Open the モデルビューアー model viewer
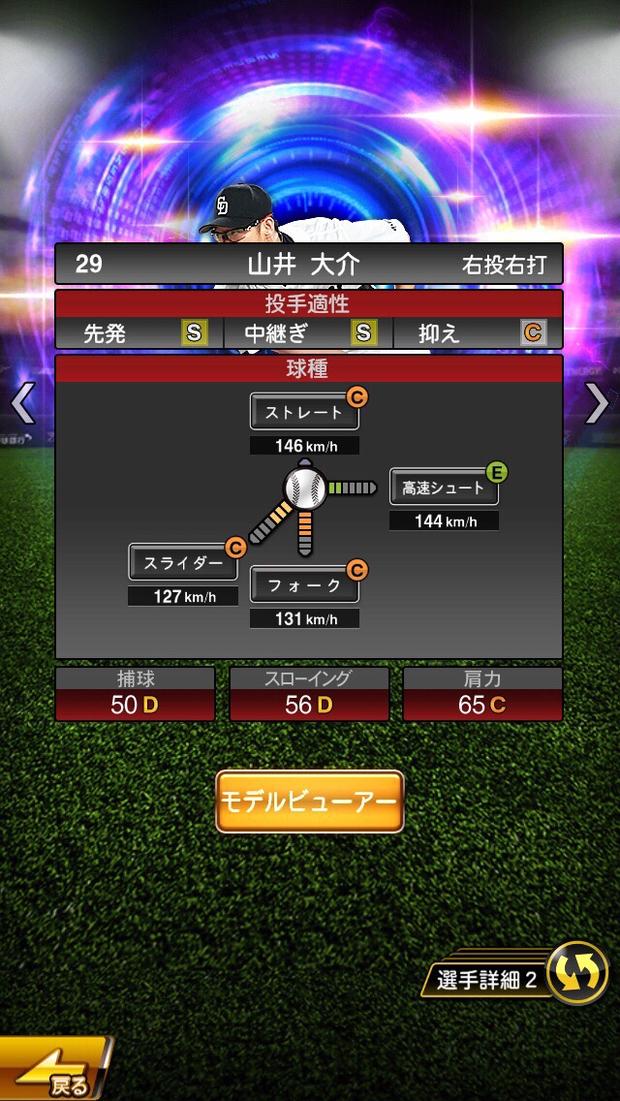Screen dimensions: 620x1101 tap(309, 801)
